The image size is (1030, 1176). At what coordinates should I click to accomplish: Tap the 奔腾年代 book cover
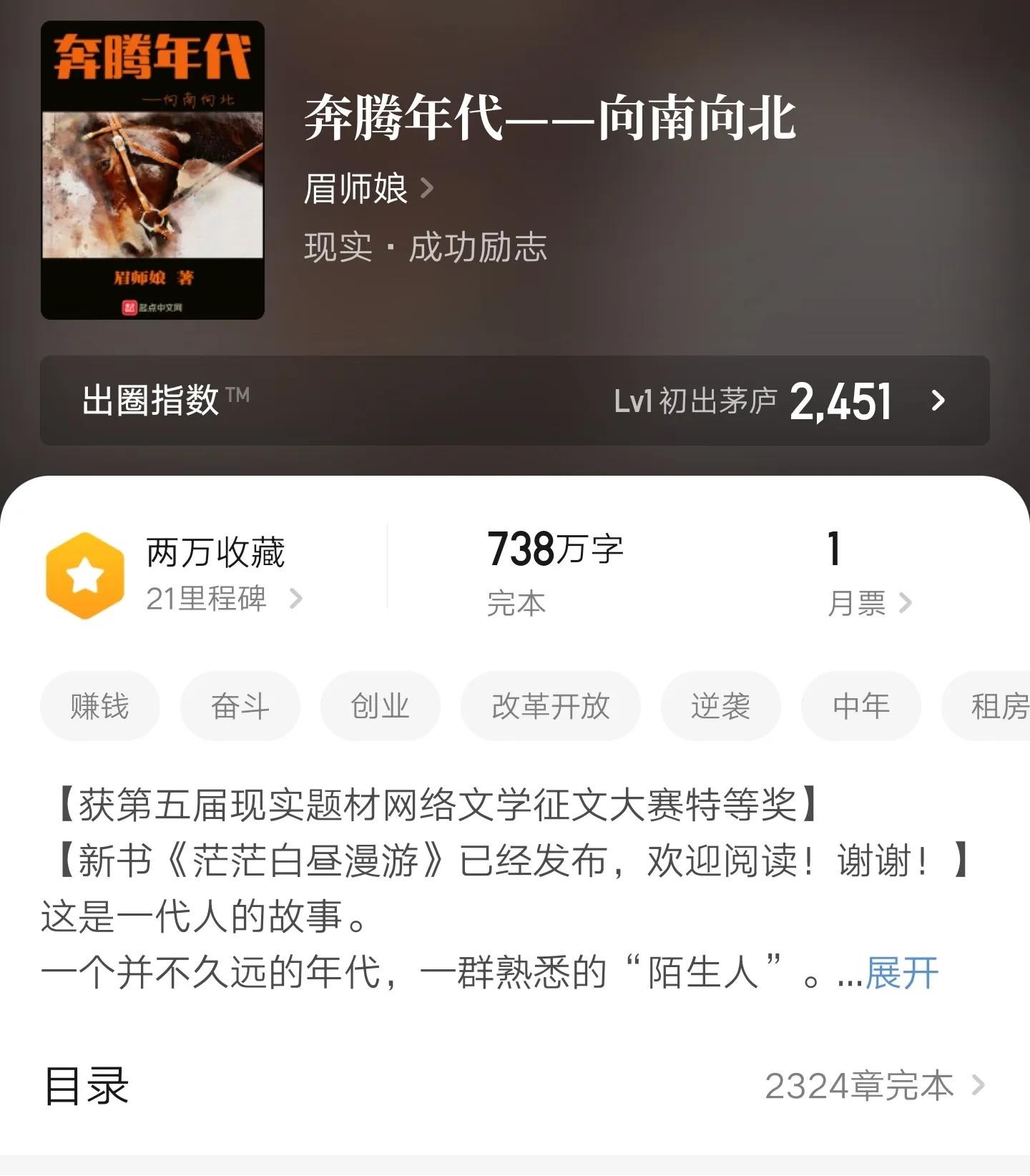point(152,170)
